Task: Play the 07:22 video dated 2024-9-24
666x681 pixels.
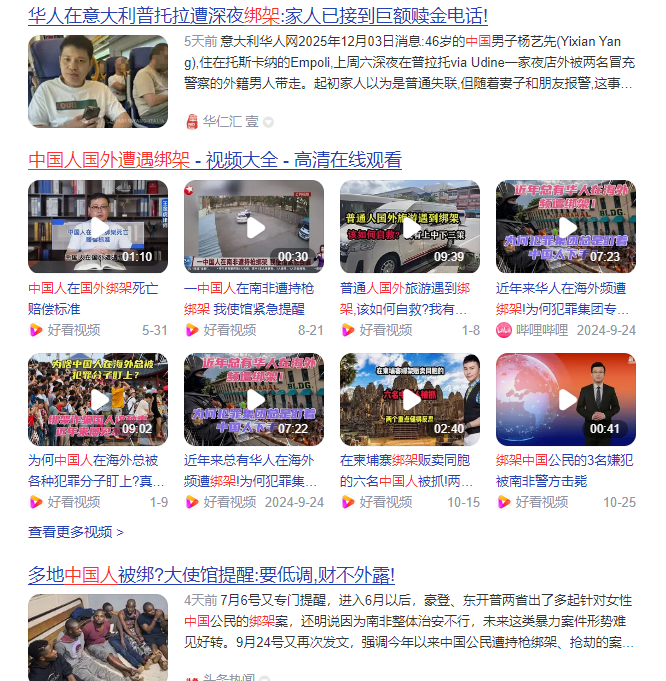Action: [x=254, y=399]
